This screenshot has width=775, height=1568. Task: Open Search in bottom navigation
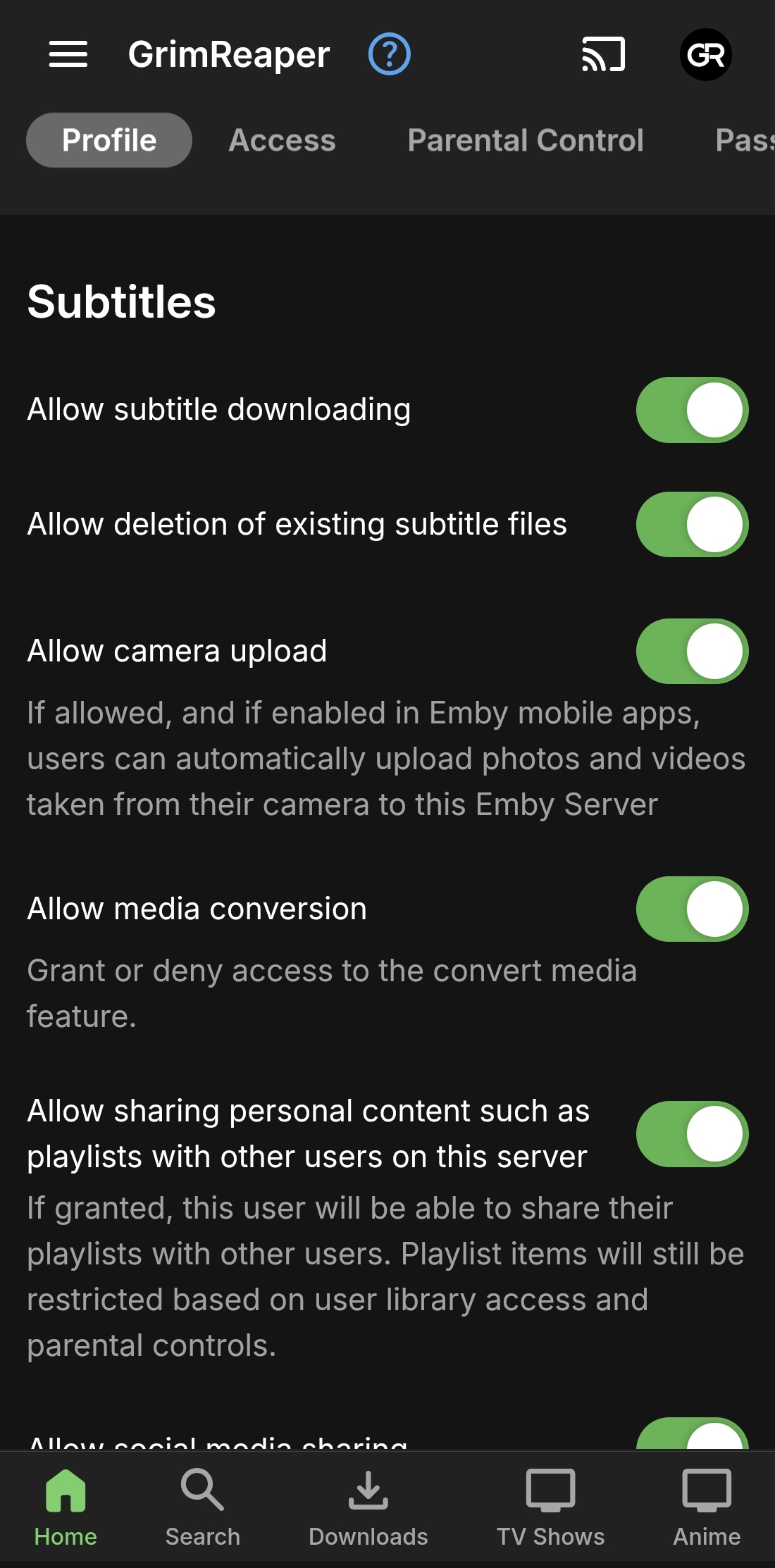coord(203,1507)
